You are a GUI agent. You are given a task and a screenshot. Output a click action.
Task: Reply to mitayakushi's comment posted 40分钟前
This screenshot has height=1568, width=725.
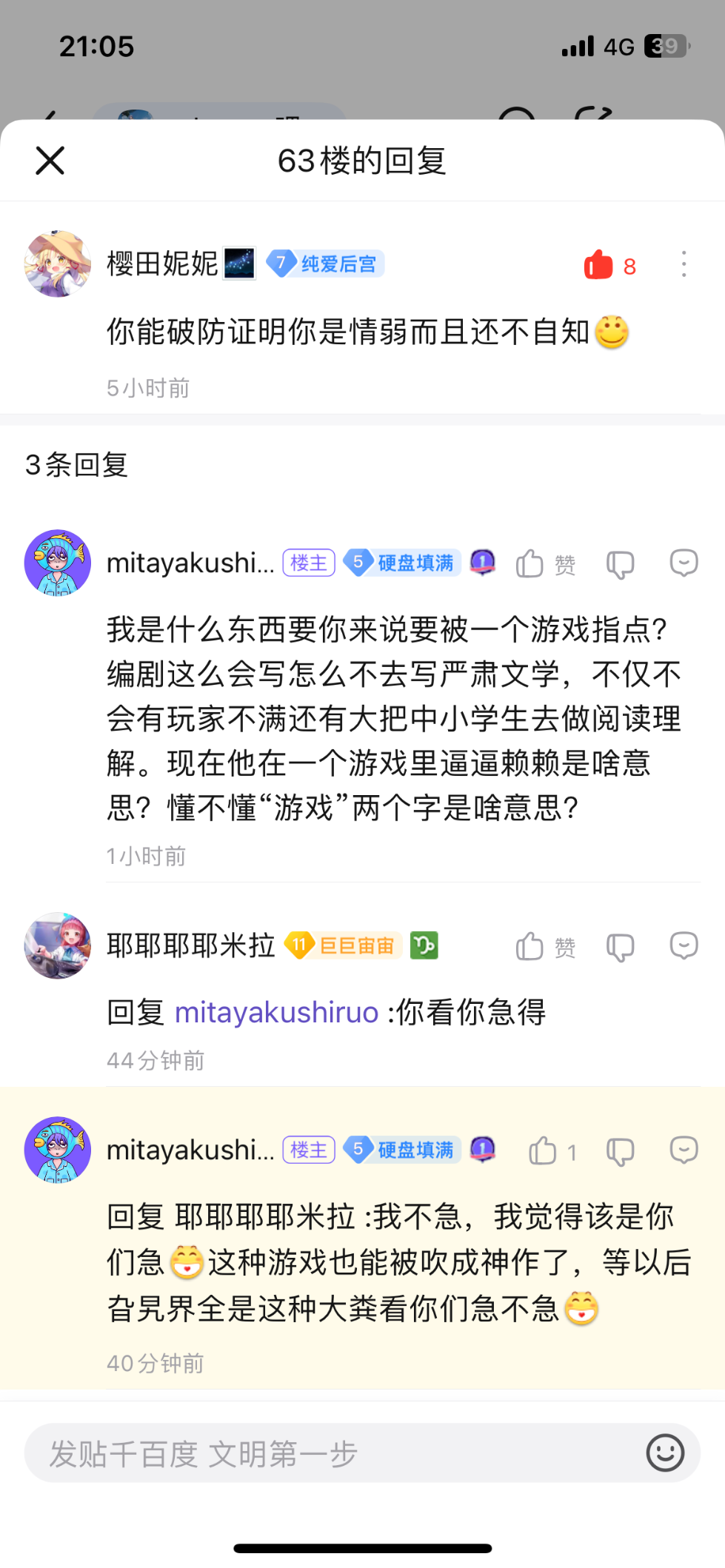coord(684,1150)
